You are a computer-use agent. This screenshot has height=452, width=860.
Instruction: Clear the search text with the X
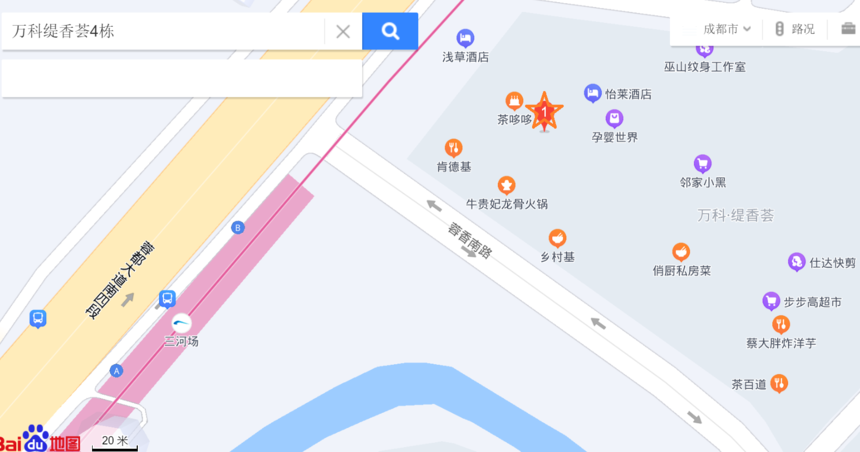point(343,31)
